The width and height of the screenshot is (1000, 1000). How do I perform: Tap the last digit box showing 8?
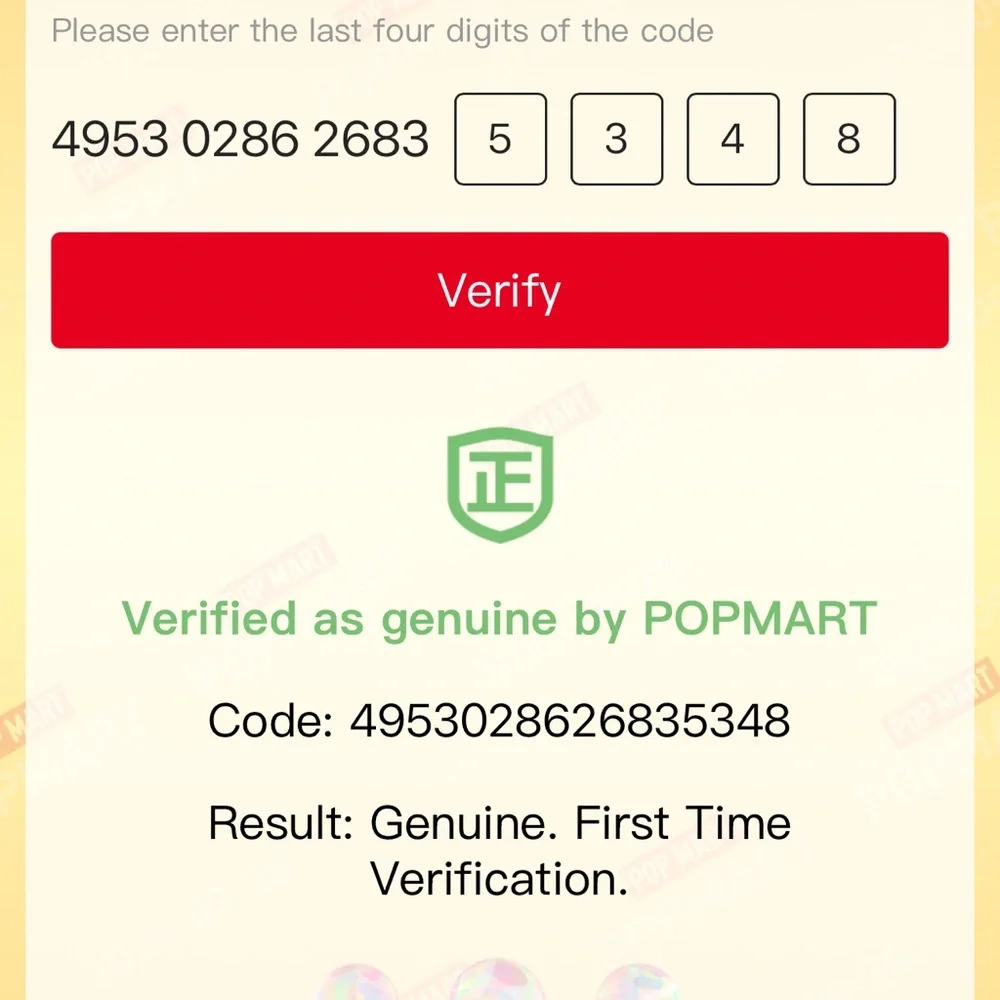pos(849,139)
